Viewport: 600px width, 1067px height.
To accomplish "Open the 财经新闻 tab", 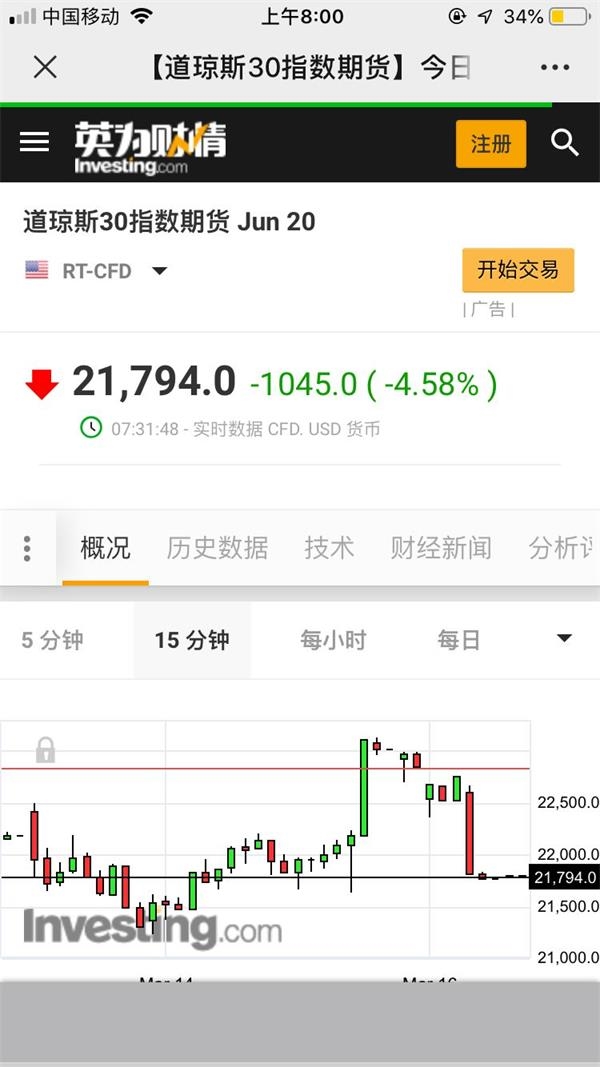I will pos(441,548).
